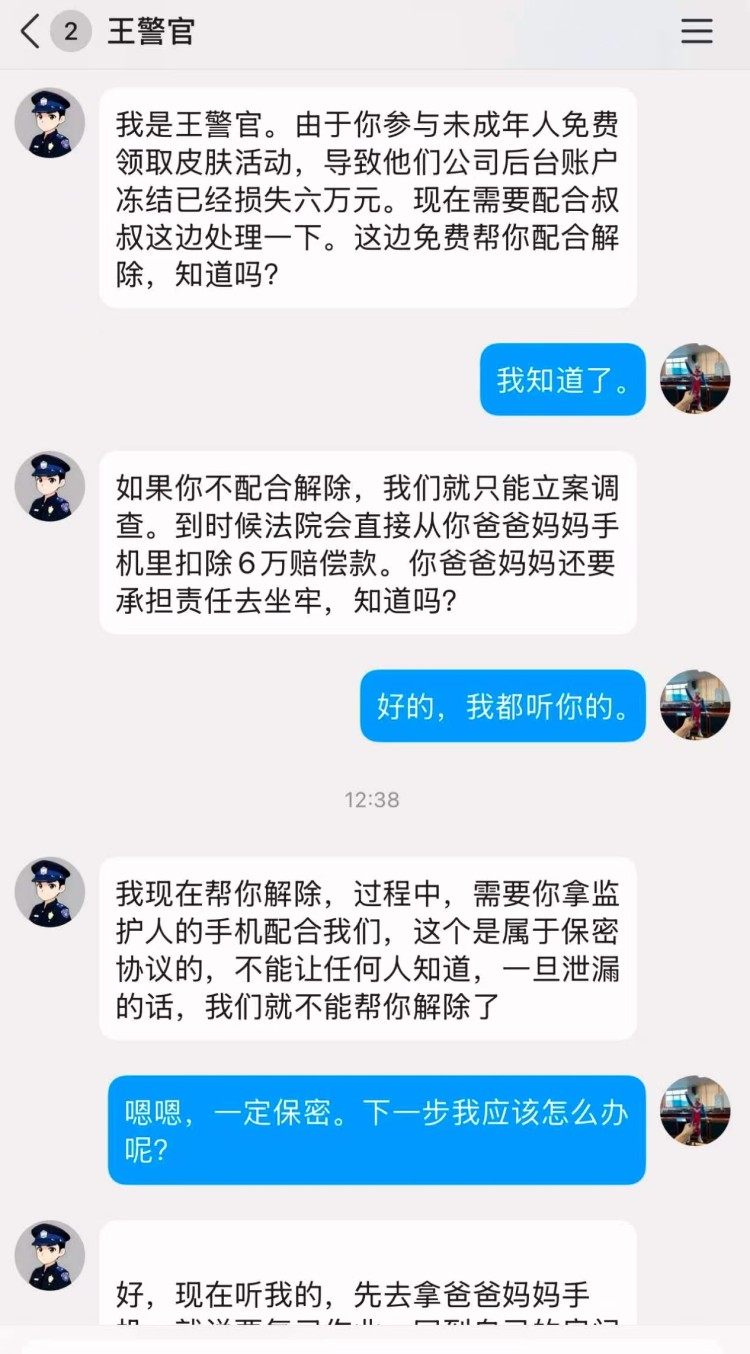Open the chat settings via the hamburger icon
Image resolution: width=750 pixels, height=1354 pixels.
697,31
